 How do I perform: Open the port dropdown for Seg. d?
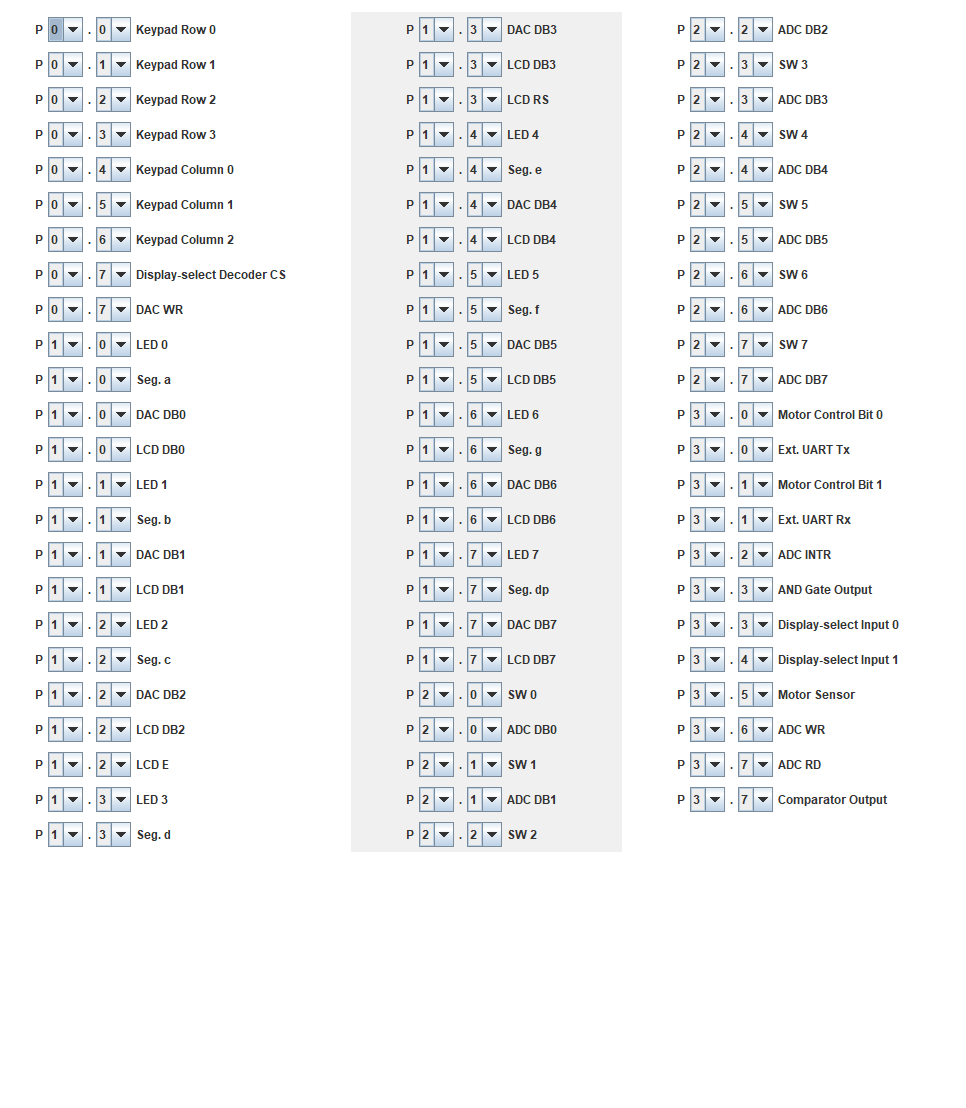click(66, 835)
